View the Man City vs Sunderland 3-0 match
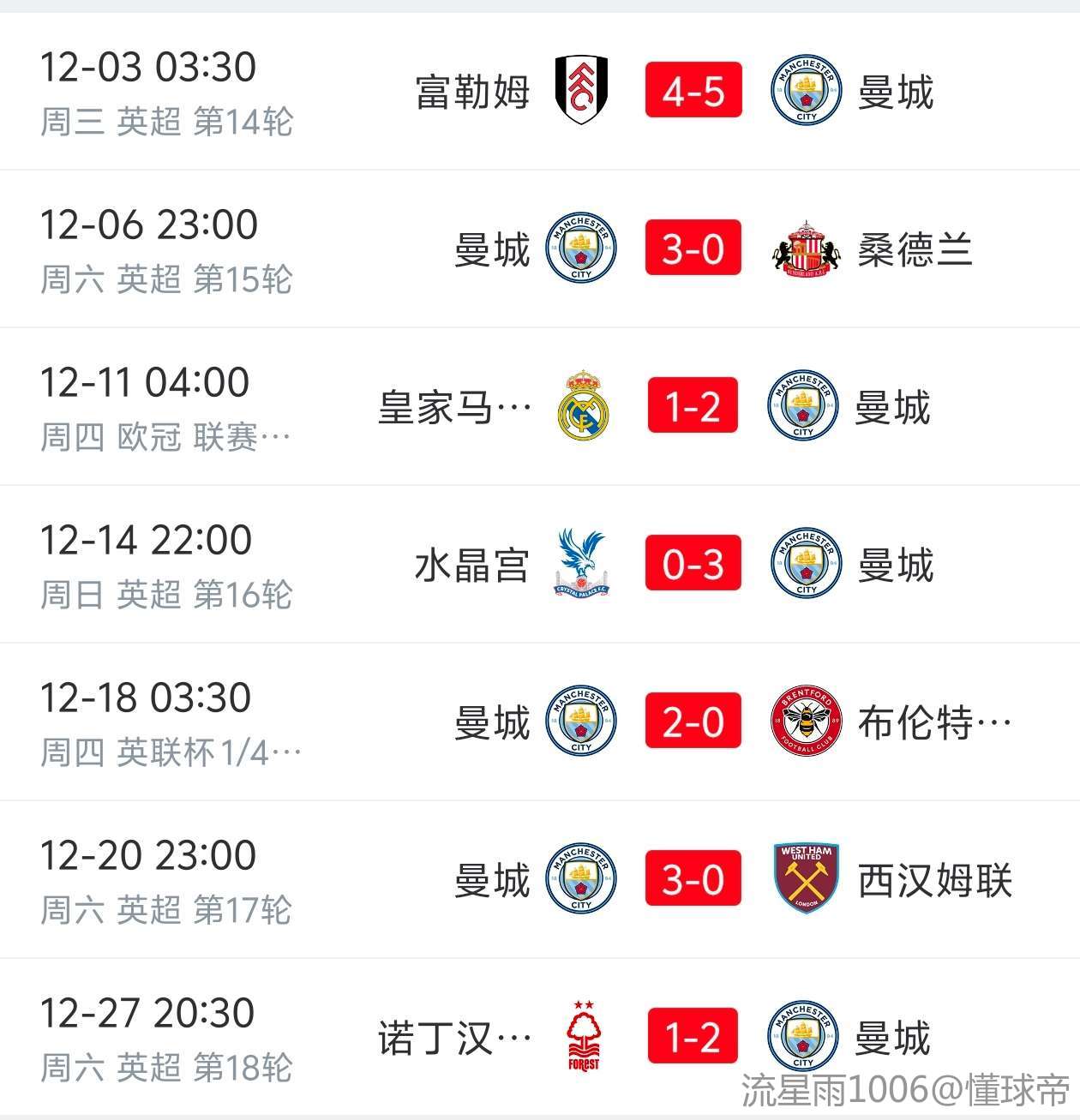Image resolution: width=1080 pixels, height=1120 pixels. (x=693, y=249)
